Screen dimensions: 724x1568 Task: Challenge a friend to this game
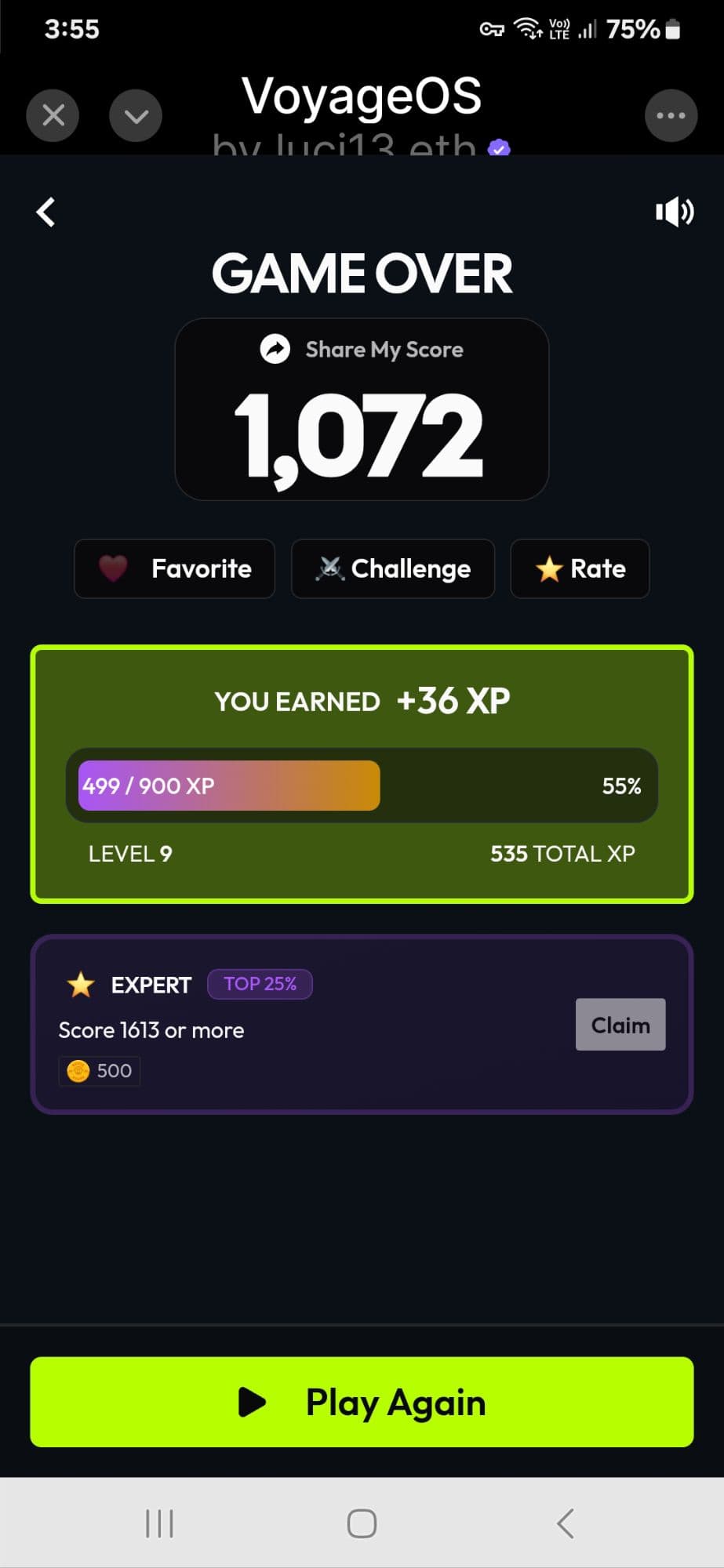(393, 568)
